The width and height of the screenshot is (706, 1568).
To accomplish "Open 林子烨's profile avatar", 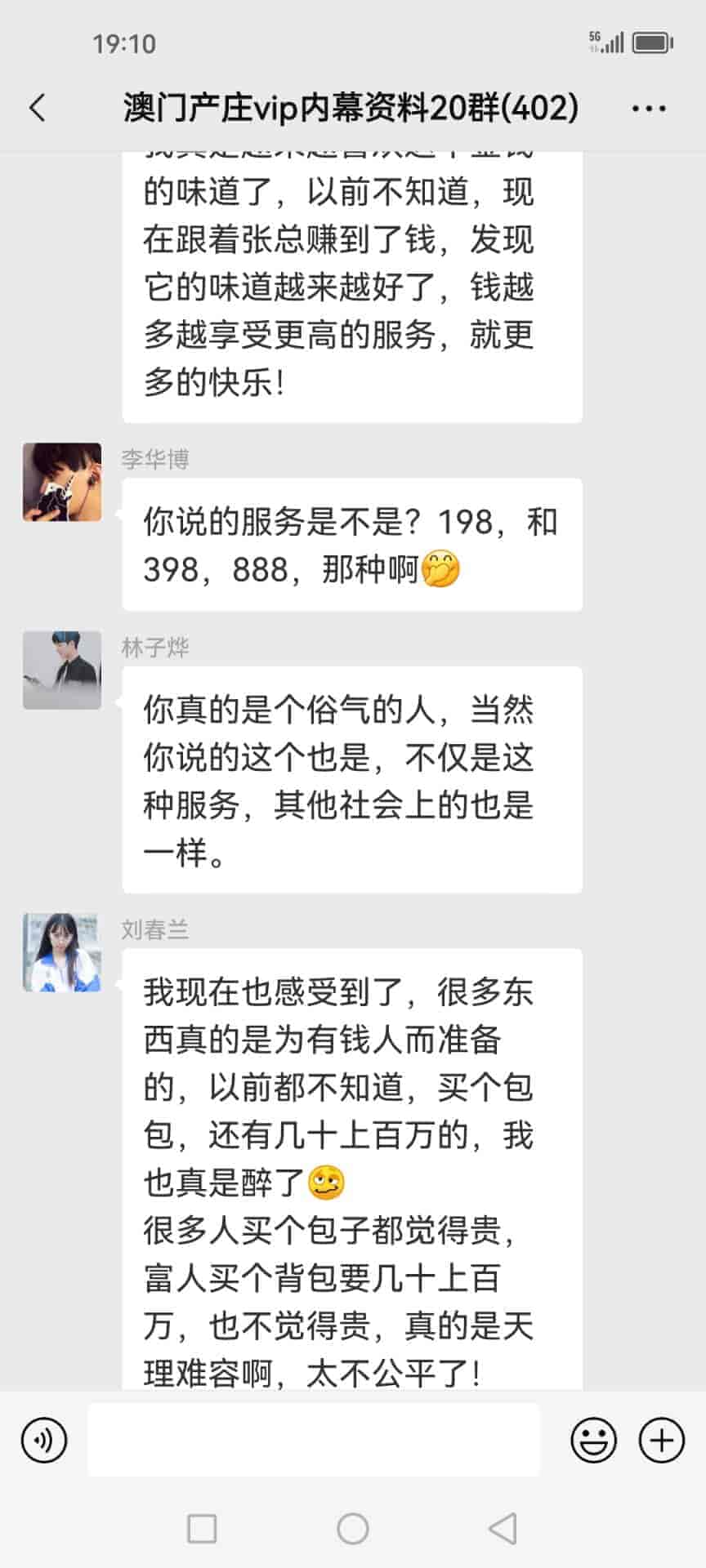I will click(x=62, y=670).
